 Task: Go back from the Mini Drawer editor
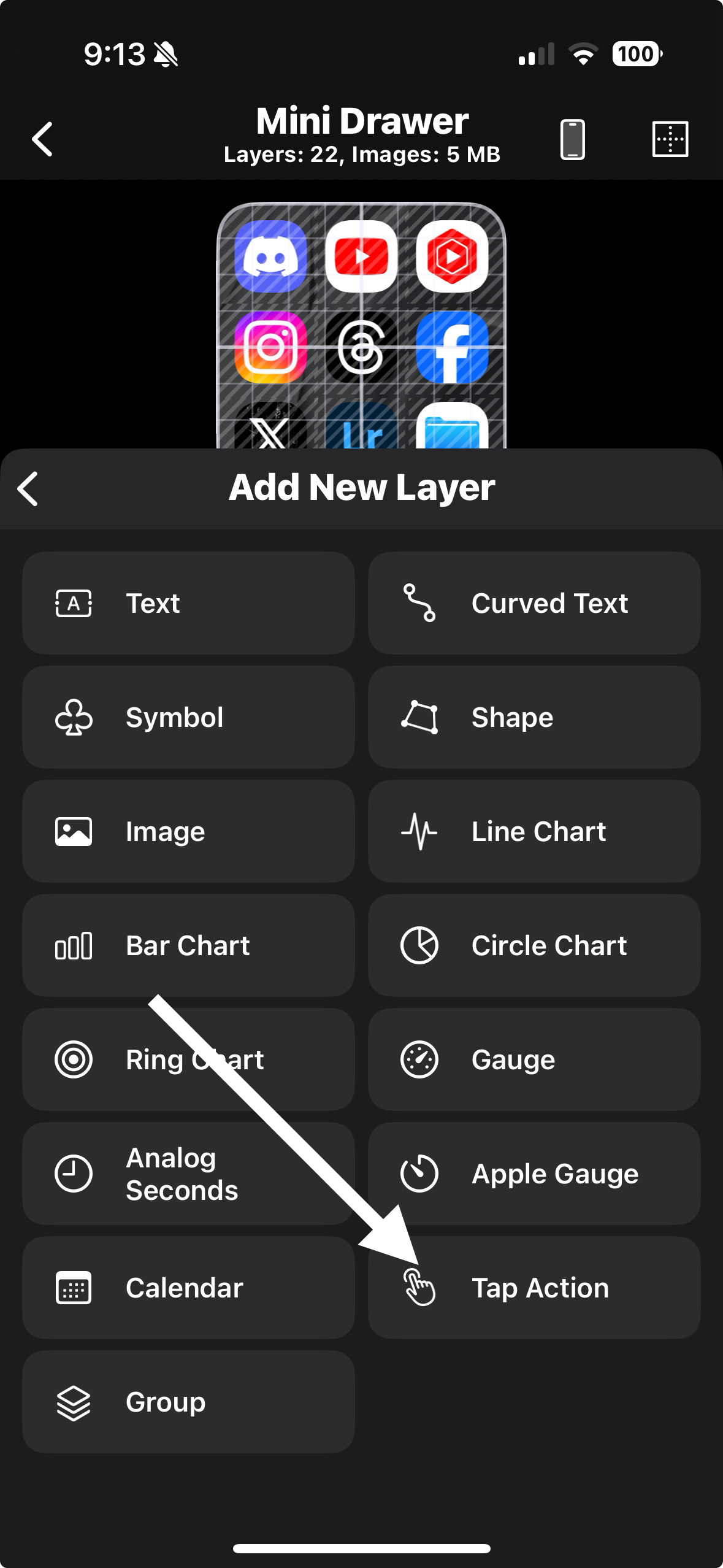pyautogui.click(x=42, y=139)
